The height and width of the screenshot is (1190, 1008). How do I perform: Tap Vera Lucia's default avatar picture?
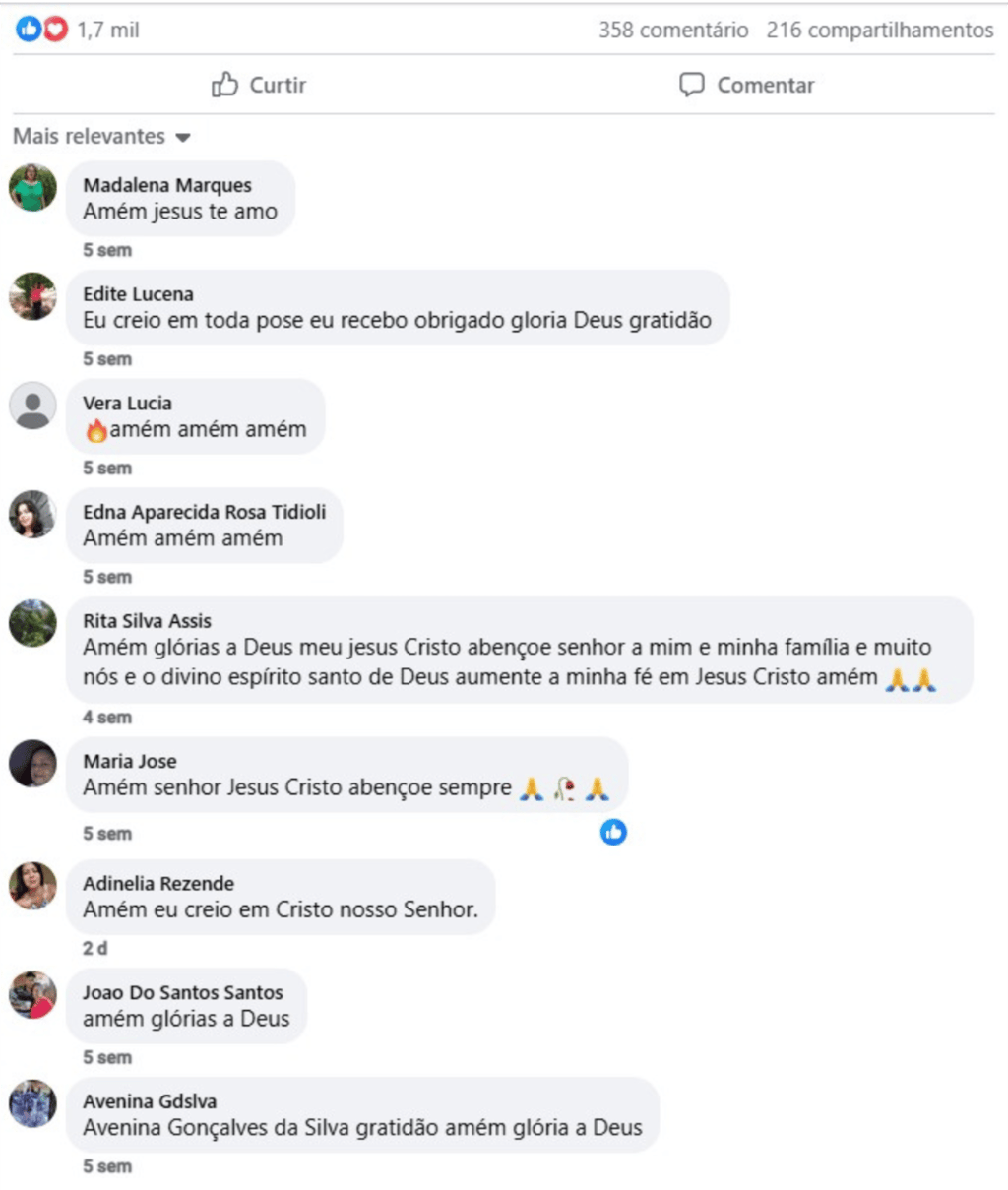[32, 406]
